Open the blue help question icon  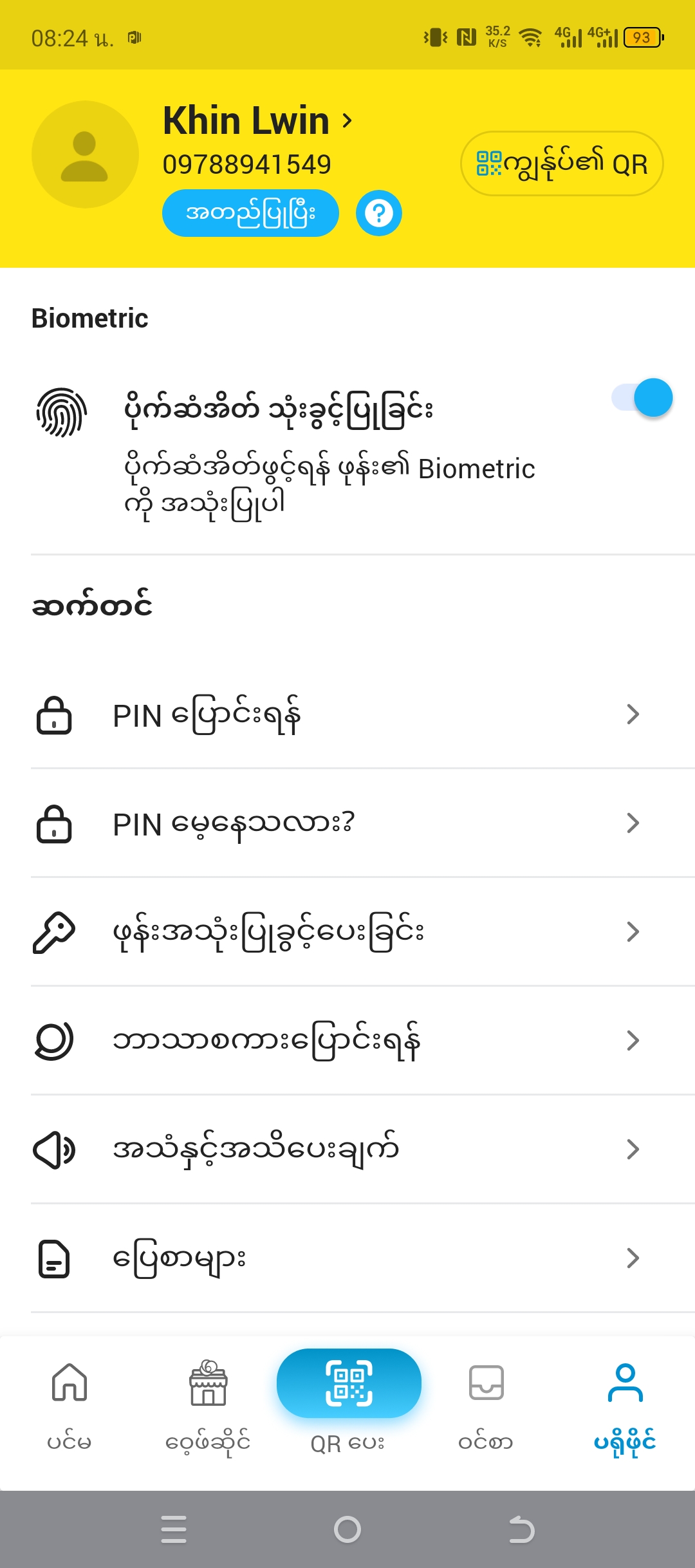click(x=379, y=213)
